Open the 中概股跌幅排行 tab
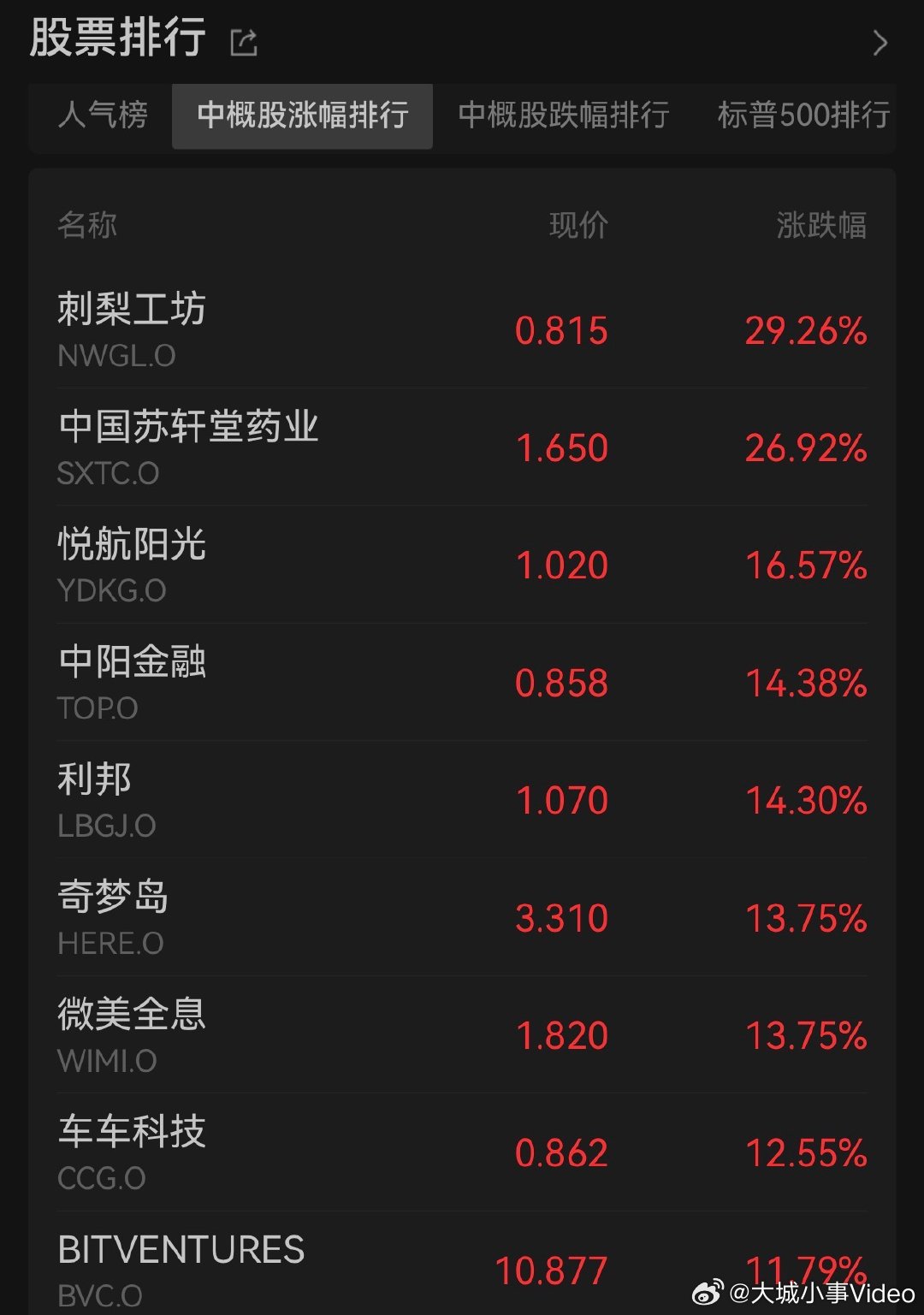The height and width of the screenshot is (1315, 924). 565,116
